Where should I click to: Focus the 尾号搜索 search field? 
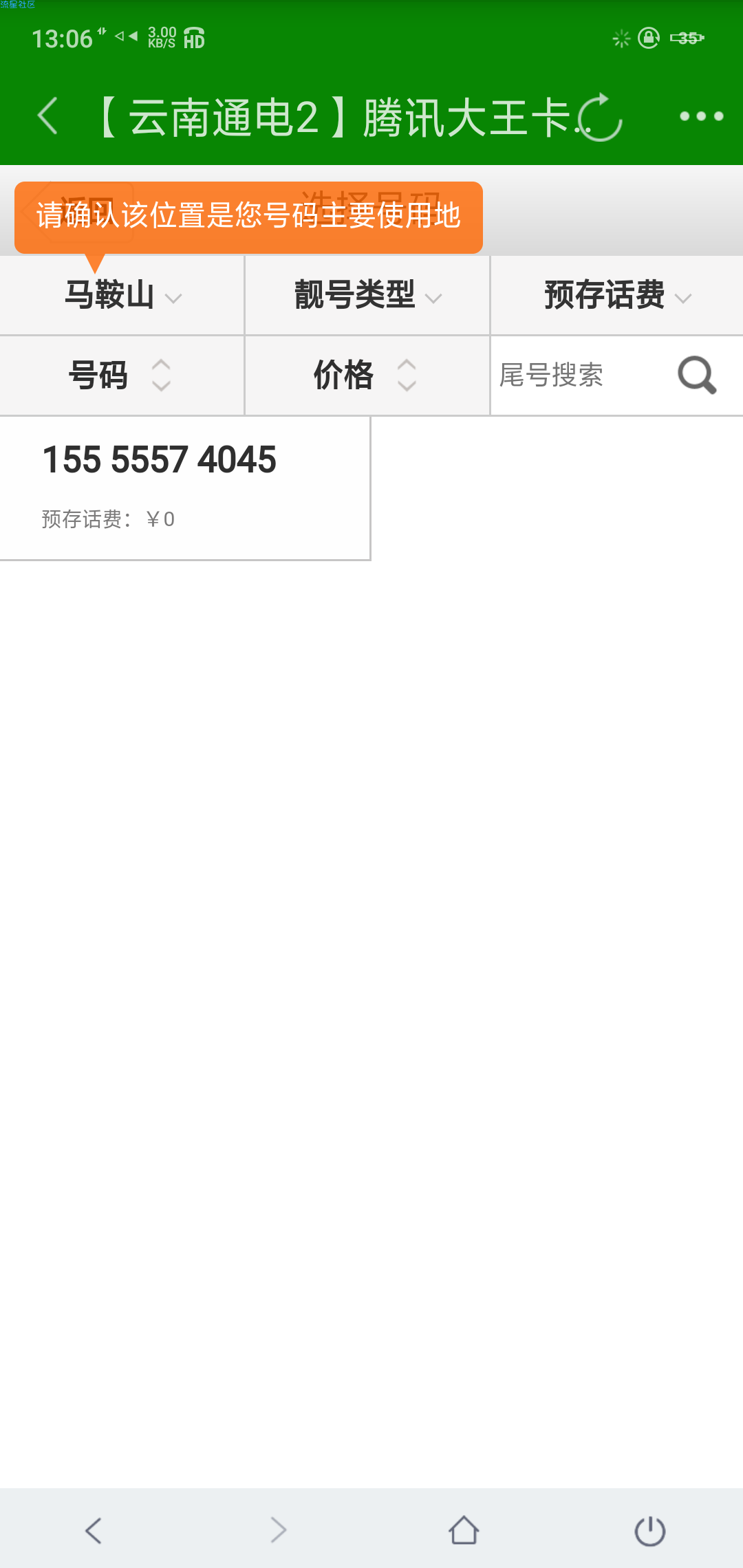[578, 375]
